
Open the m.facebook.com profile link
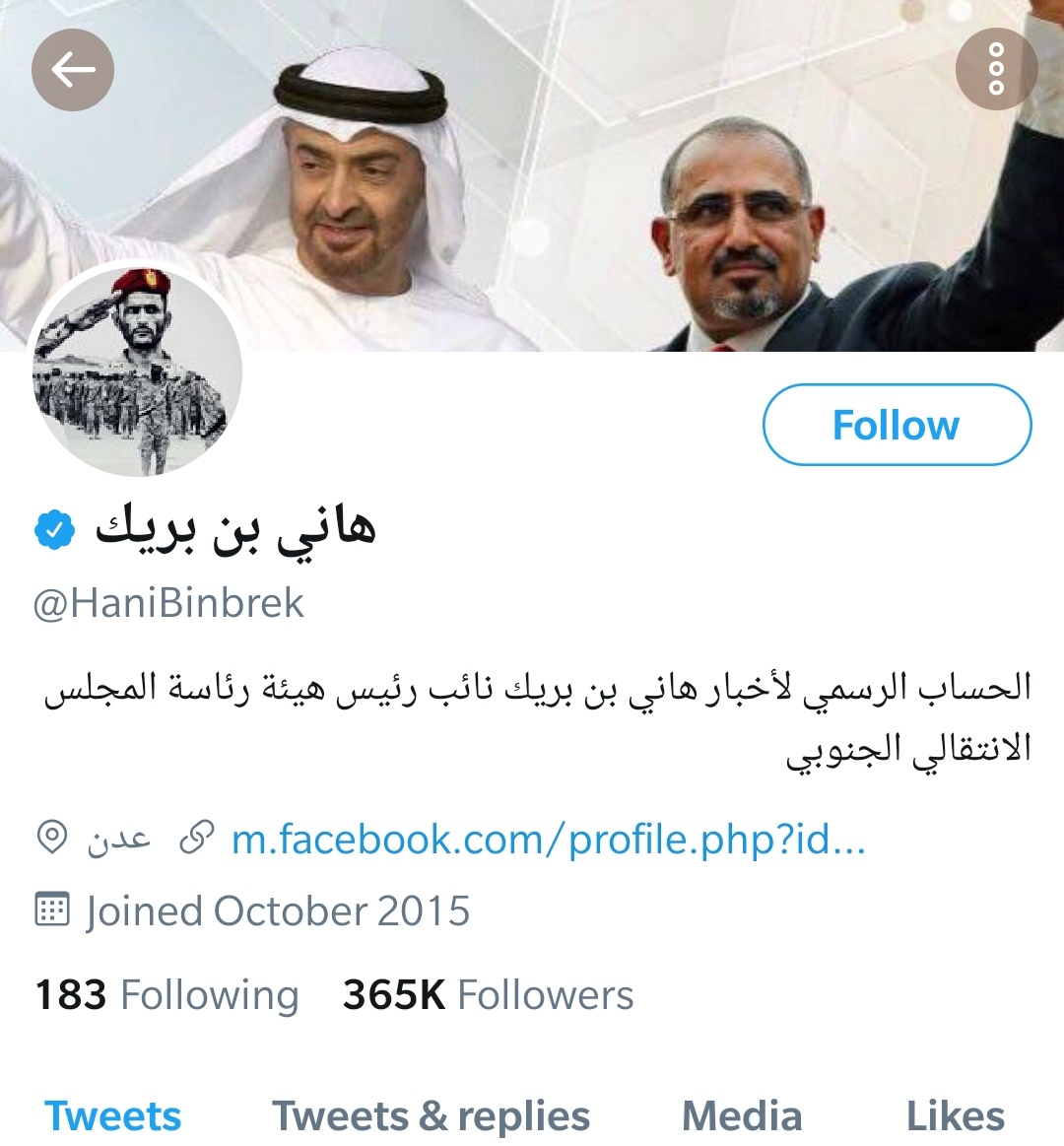[x=548, y=840]
